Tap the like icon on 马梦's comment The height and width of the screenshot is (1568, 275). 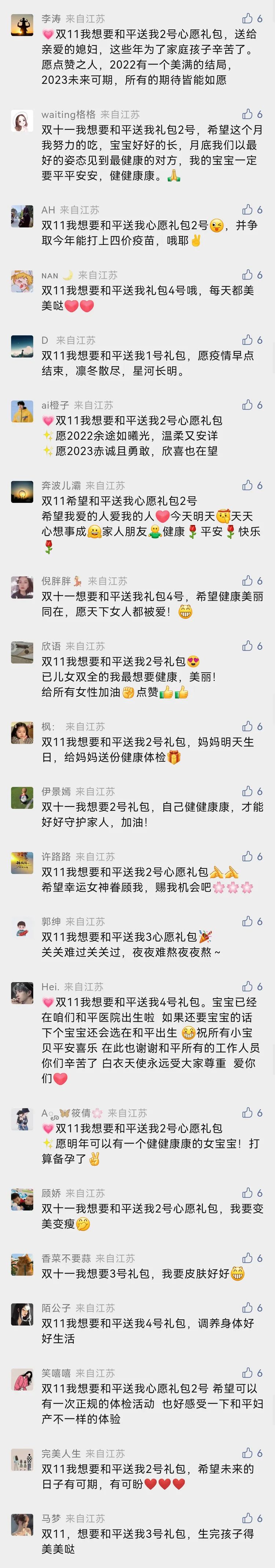tap(247, 1519)
